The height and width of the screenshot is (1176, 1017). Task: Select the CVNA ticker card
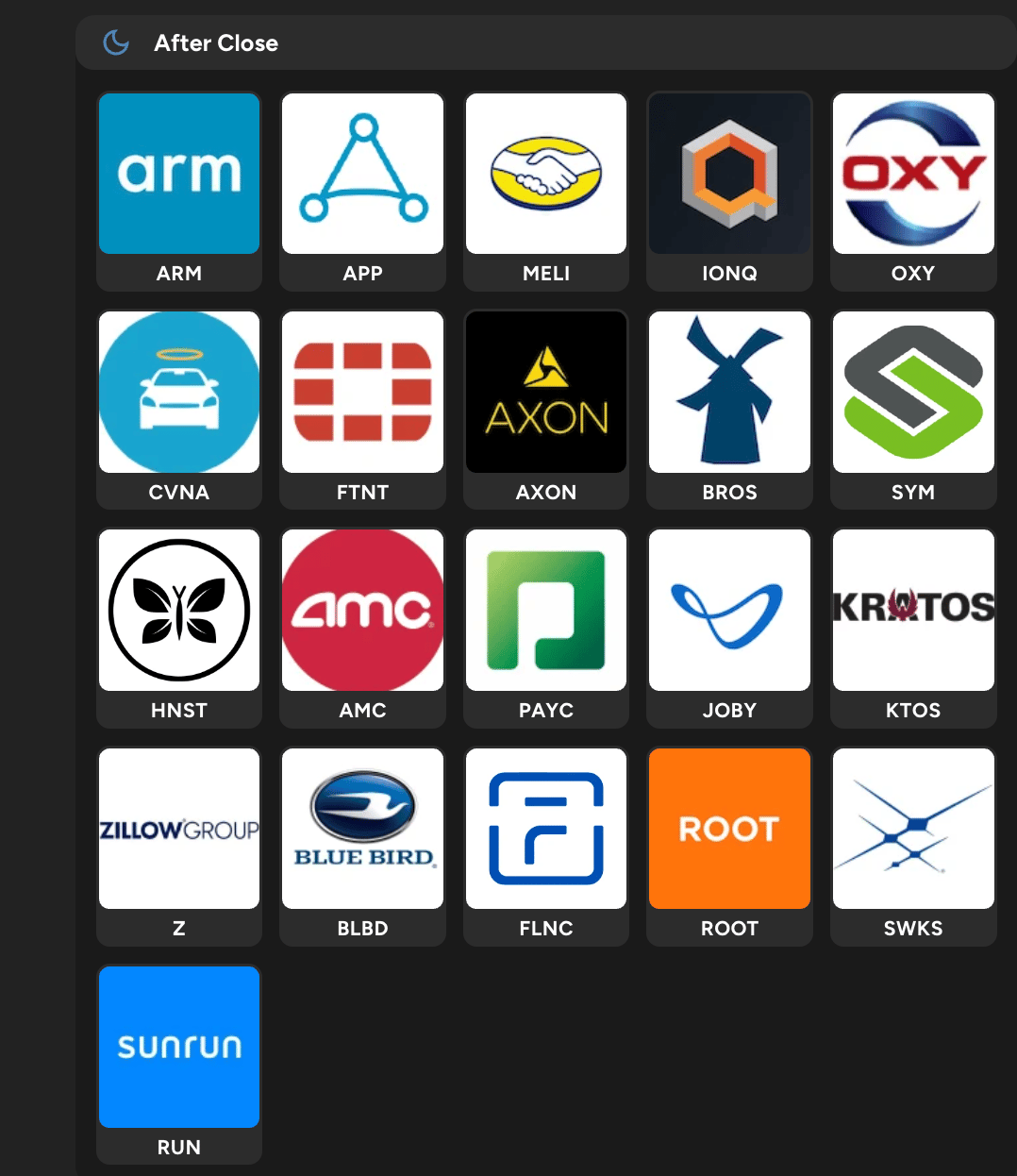point(179,393)
